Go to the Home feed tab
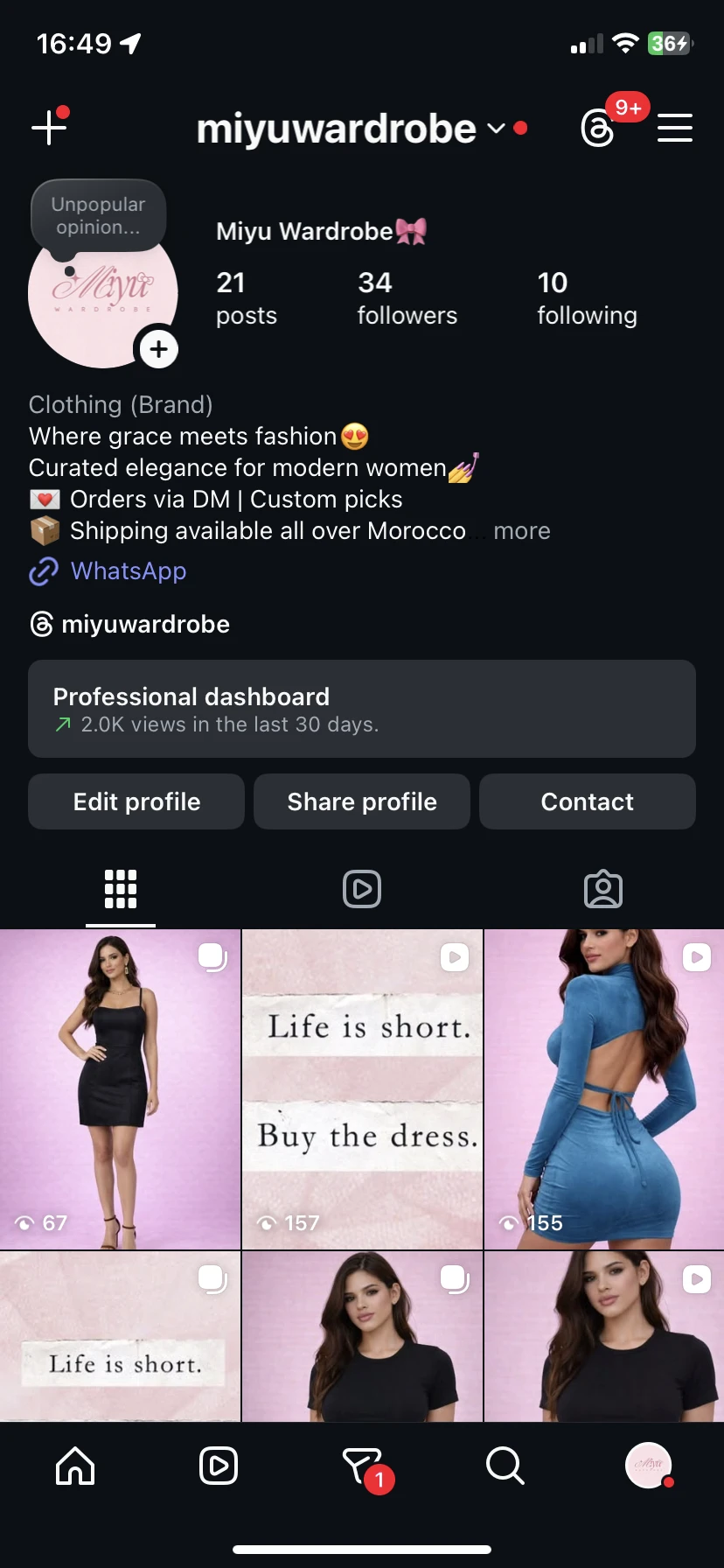This screenshot has height=1568, width=724. (x=75, y=1466)
